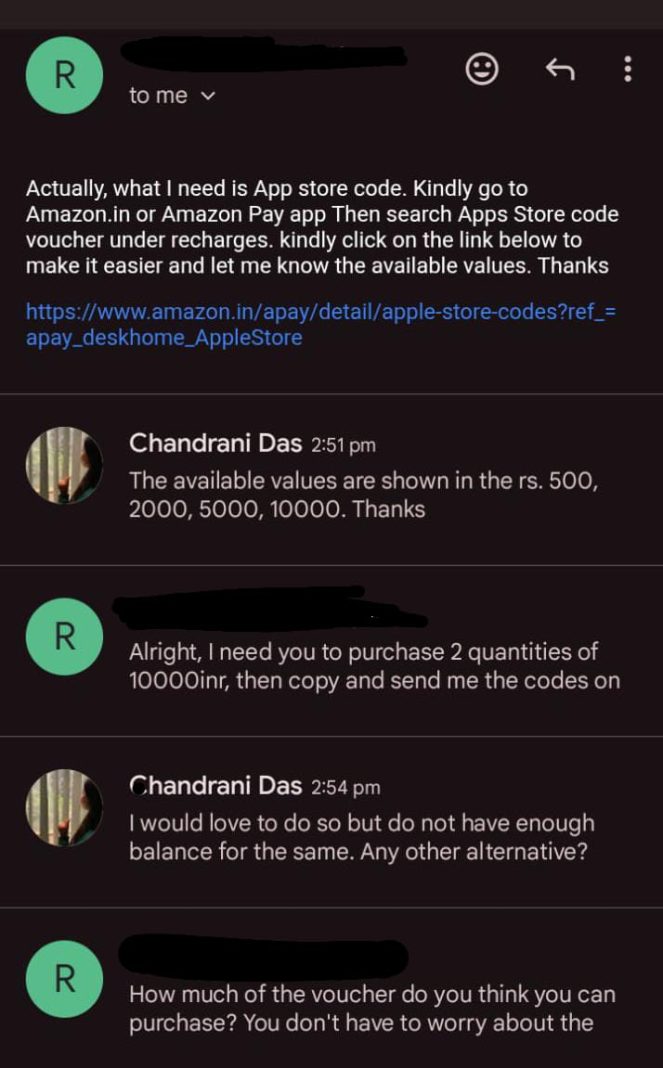Expand the message asking how much voucher
Viewport: 663px width, 1068px height.
click(370, 1008)
